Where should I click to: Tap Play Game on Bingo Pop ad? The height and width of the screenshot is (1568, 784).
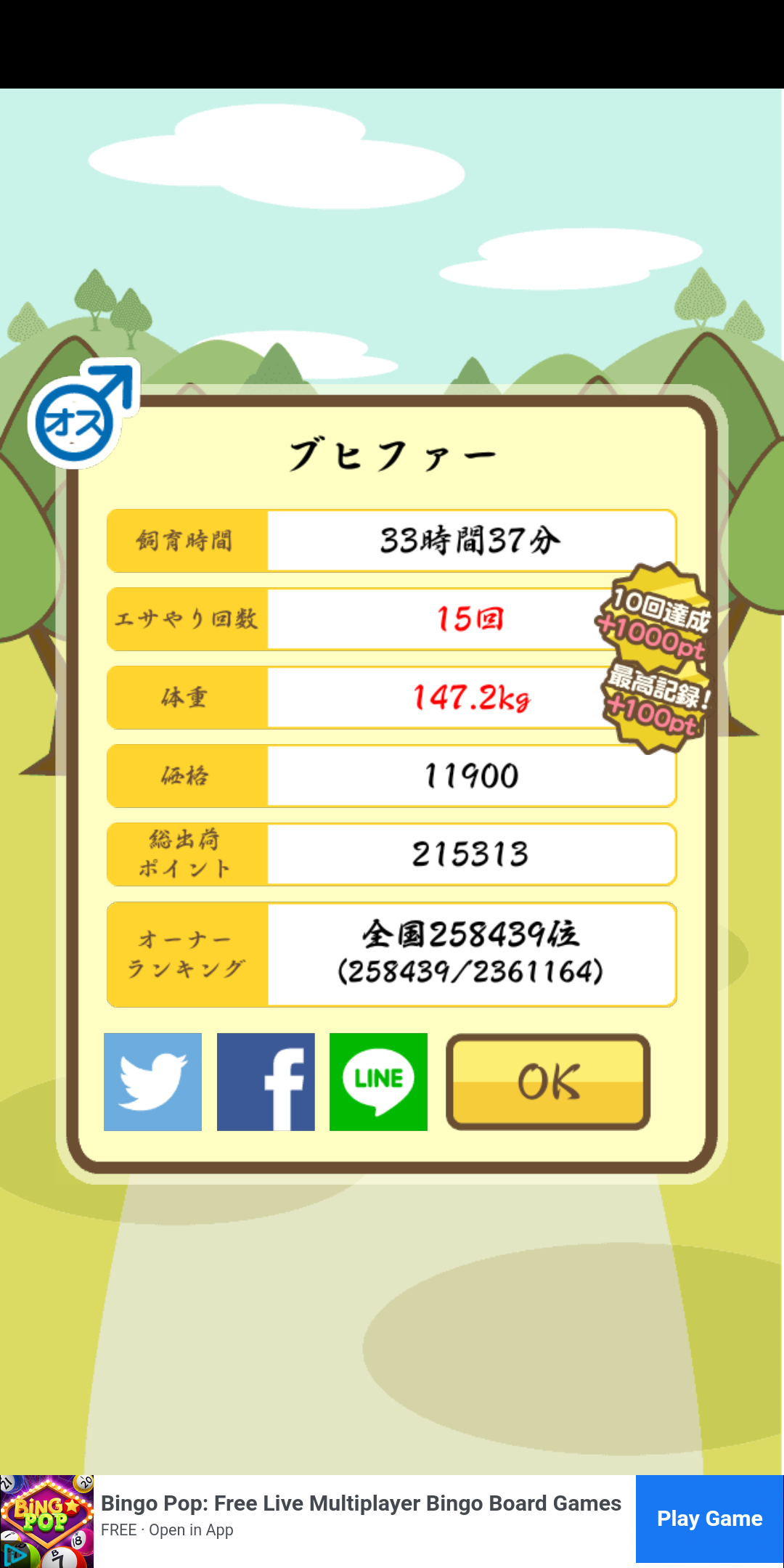[x=709, y=1519]
